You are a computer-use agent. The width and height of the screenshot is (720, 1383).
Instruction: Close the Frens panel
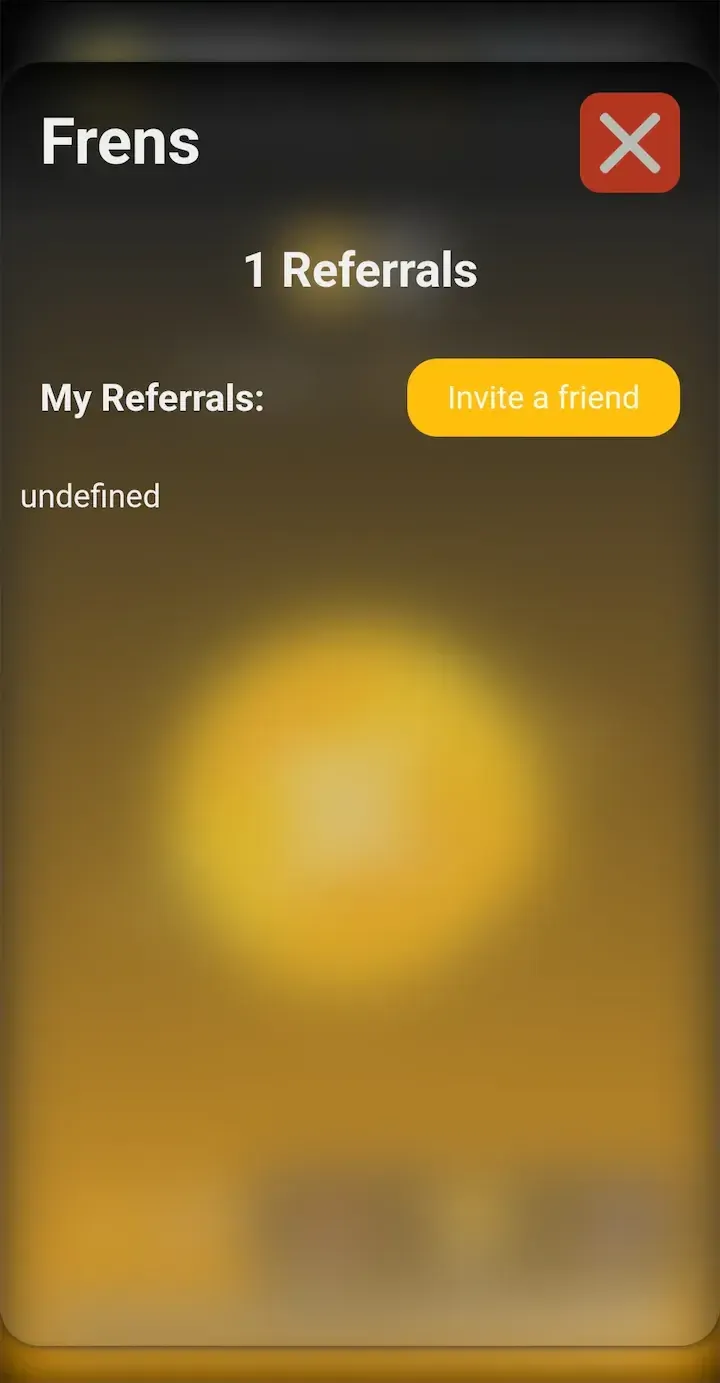[629, 142]
